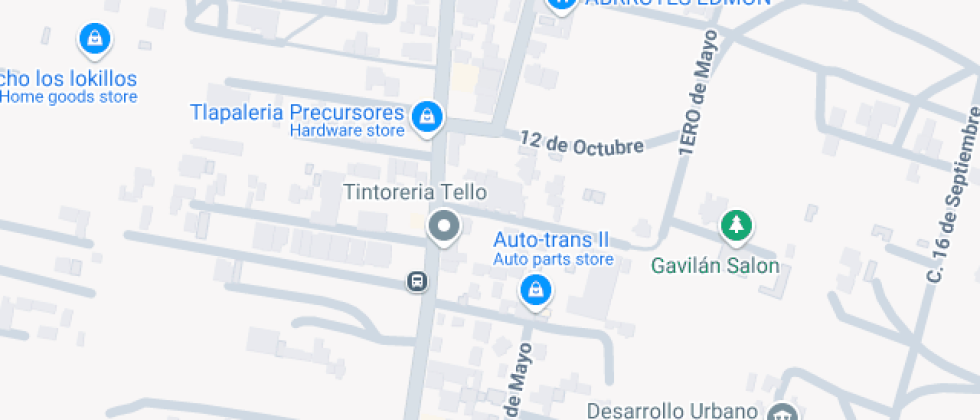Open the Tintoreria Tello map marker
The image size is (980, 420).
pos(443,226)
